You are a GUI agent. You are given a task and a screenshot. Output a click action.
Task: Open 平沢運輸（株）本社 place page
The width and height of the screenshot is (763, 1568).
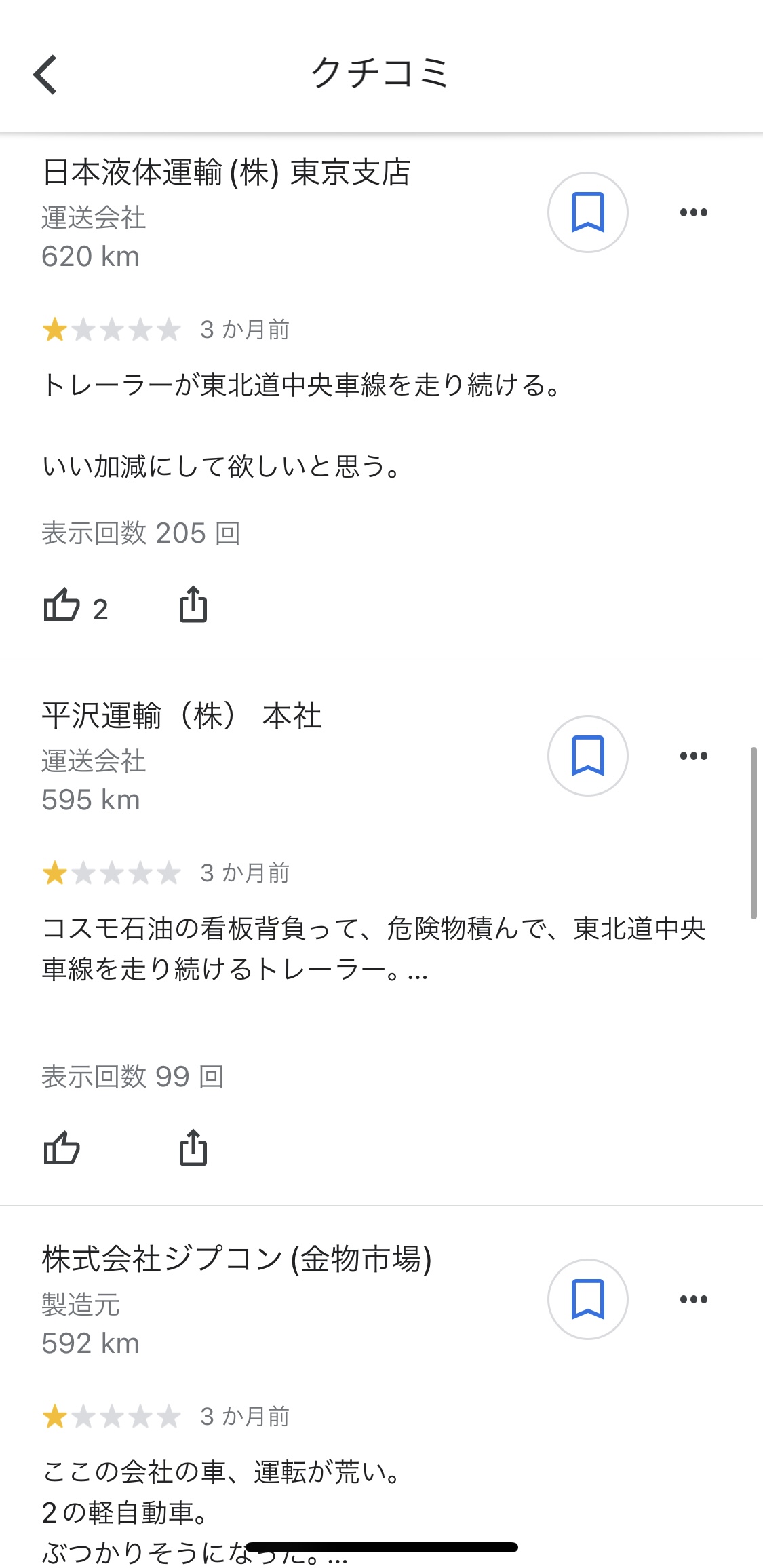coord(182,716)
